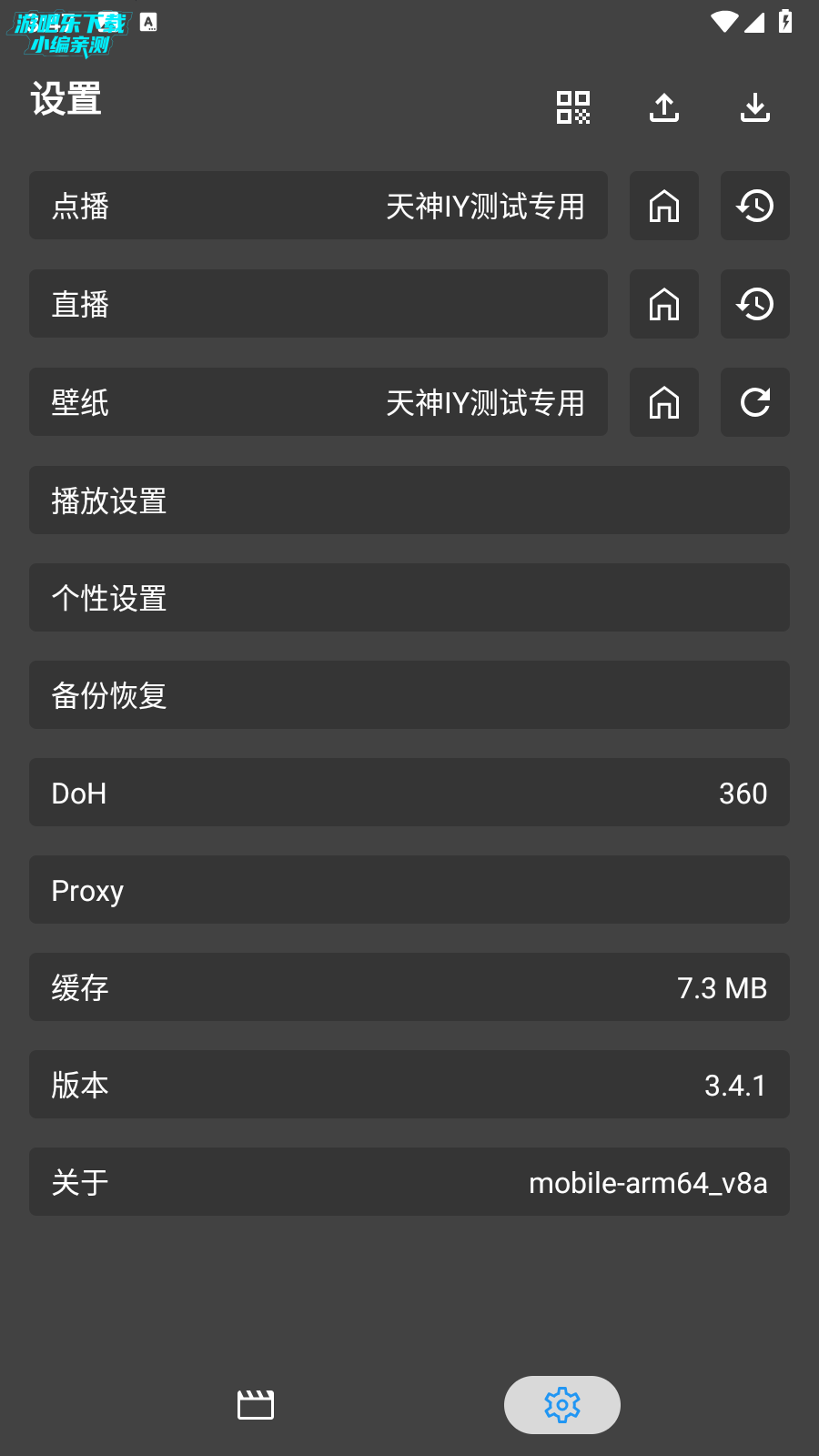Open 播放设置

click(x=409, y=500)
